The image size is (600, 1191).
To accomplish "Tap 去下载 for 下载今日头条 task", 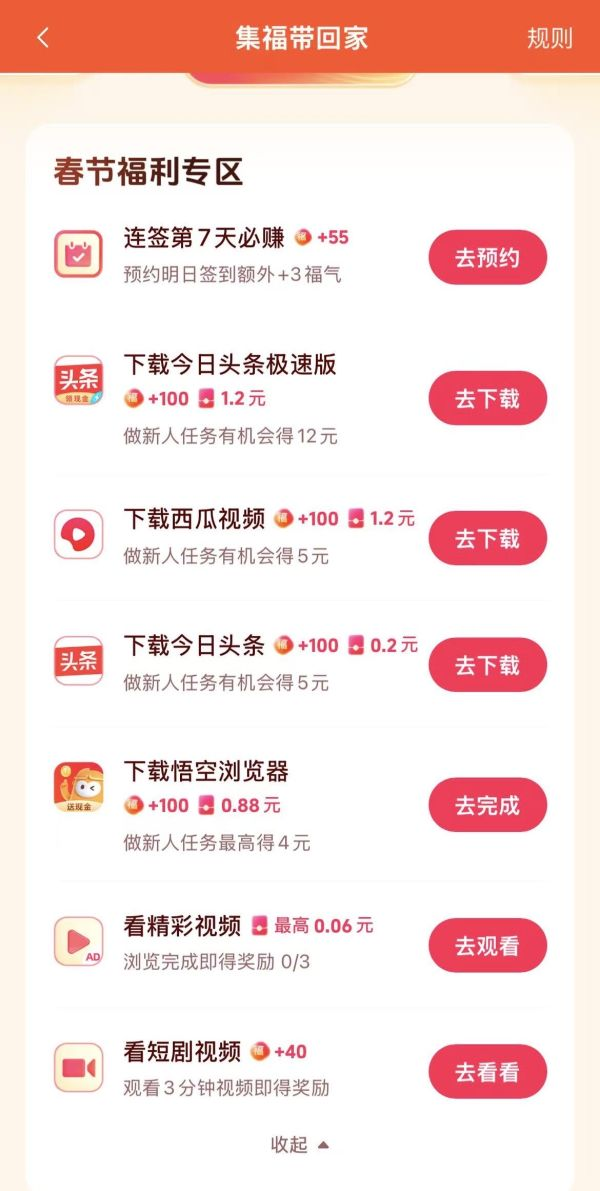I will pyautogui.click(x=488, y=665).
